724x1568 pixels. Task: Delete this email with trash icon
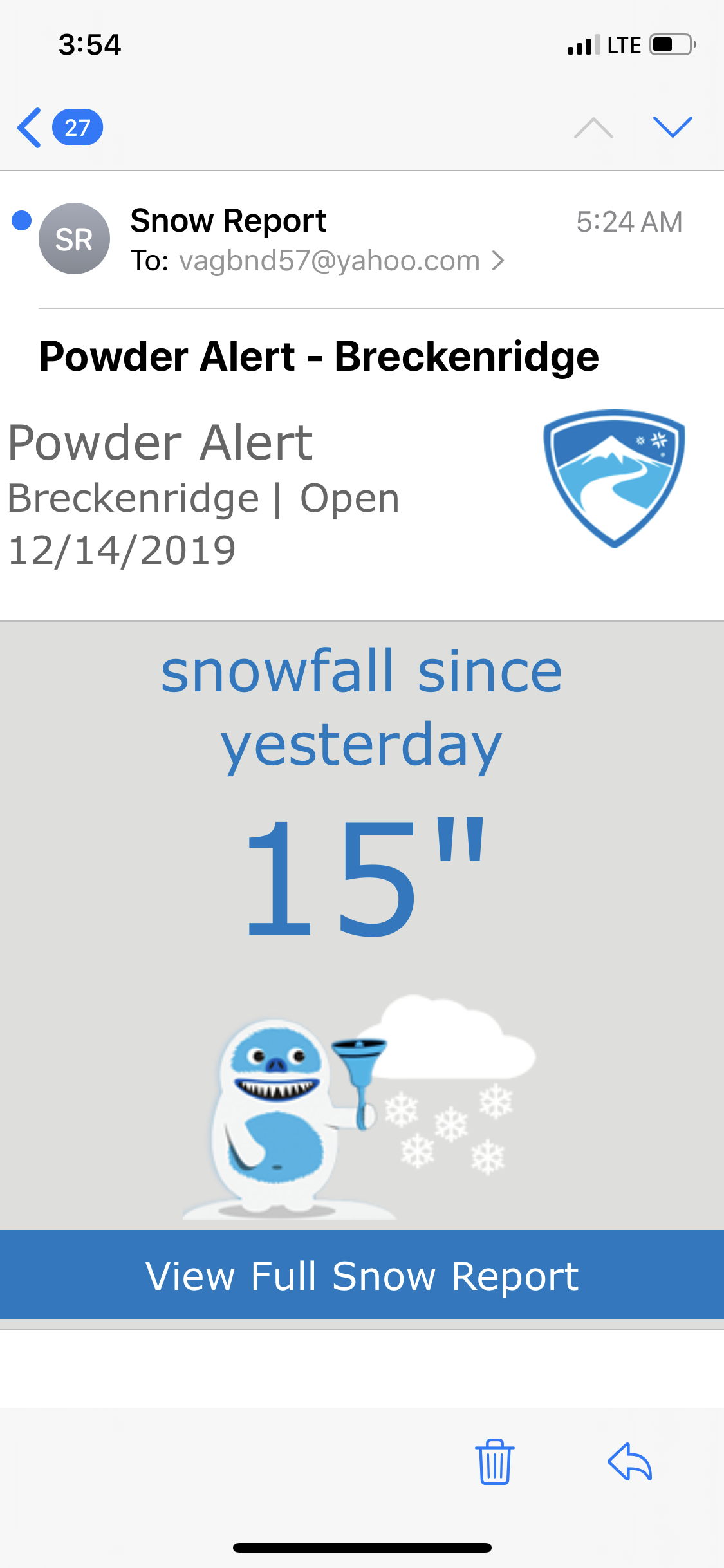pos(494,1461)
